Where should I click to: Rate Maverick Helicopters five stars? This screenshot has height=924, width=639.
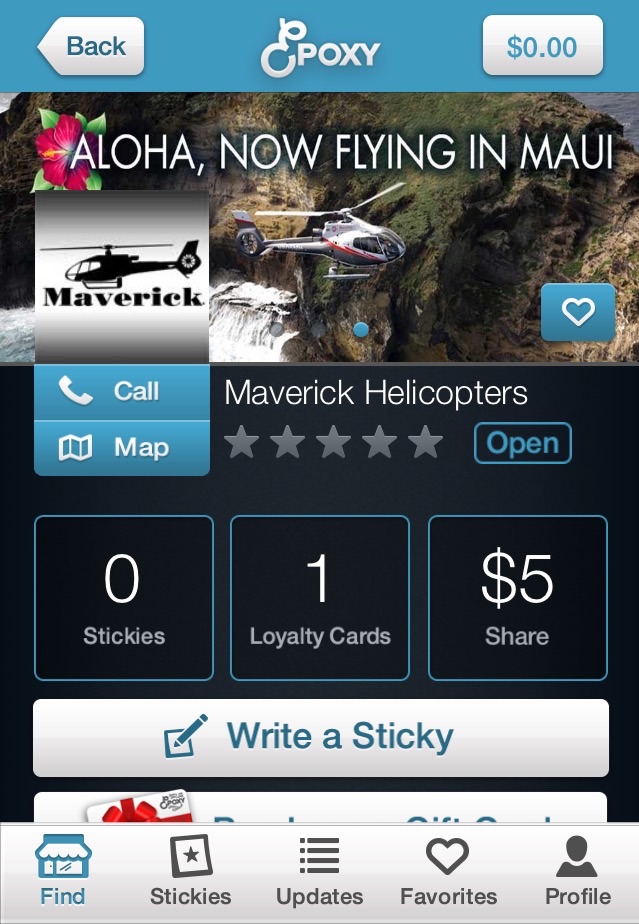point(425,442)
